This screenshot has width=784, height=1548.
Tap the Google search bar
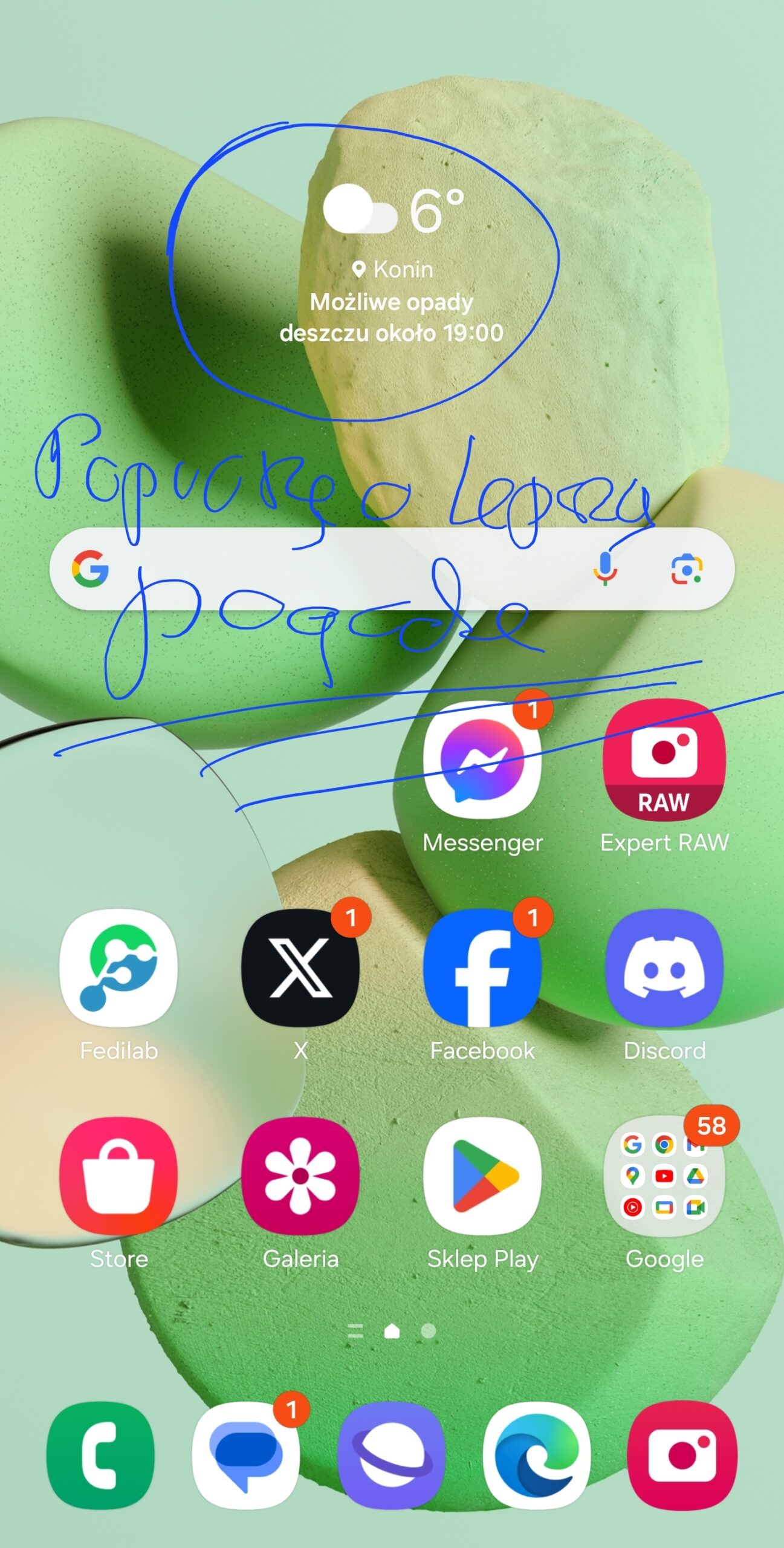pyautogui.click(x=339, y=568)
